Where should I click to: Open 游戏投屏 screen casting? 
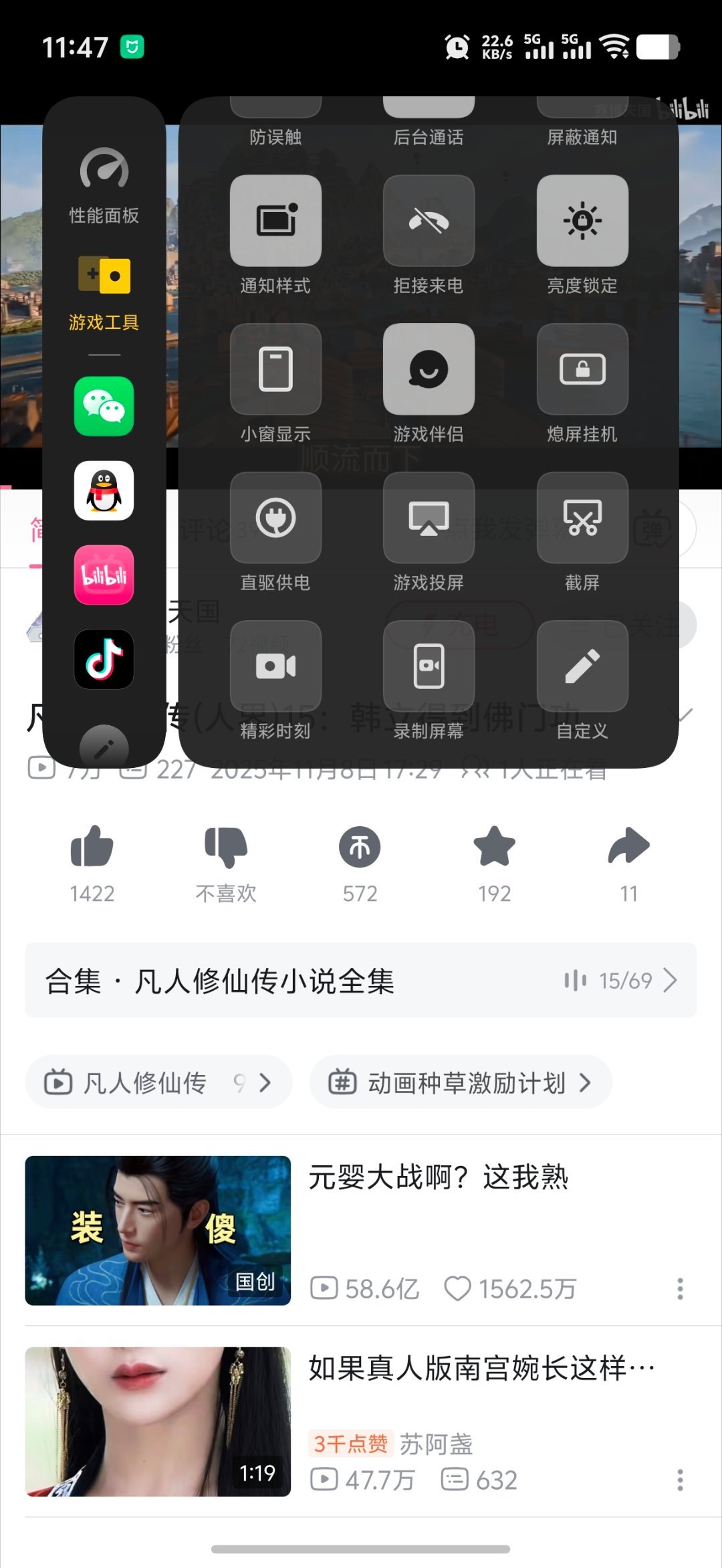(x=429, y=520)
